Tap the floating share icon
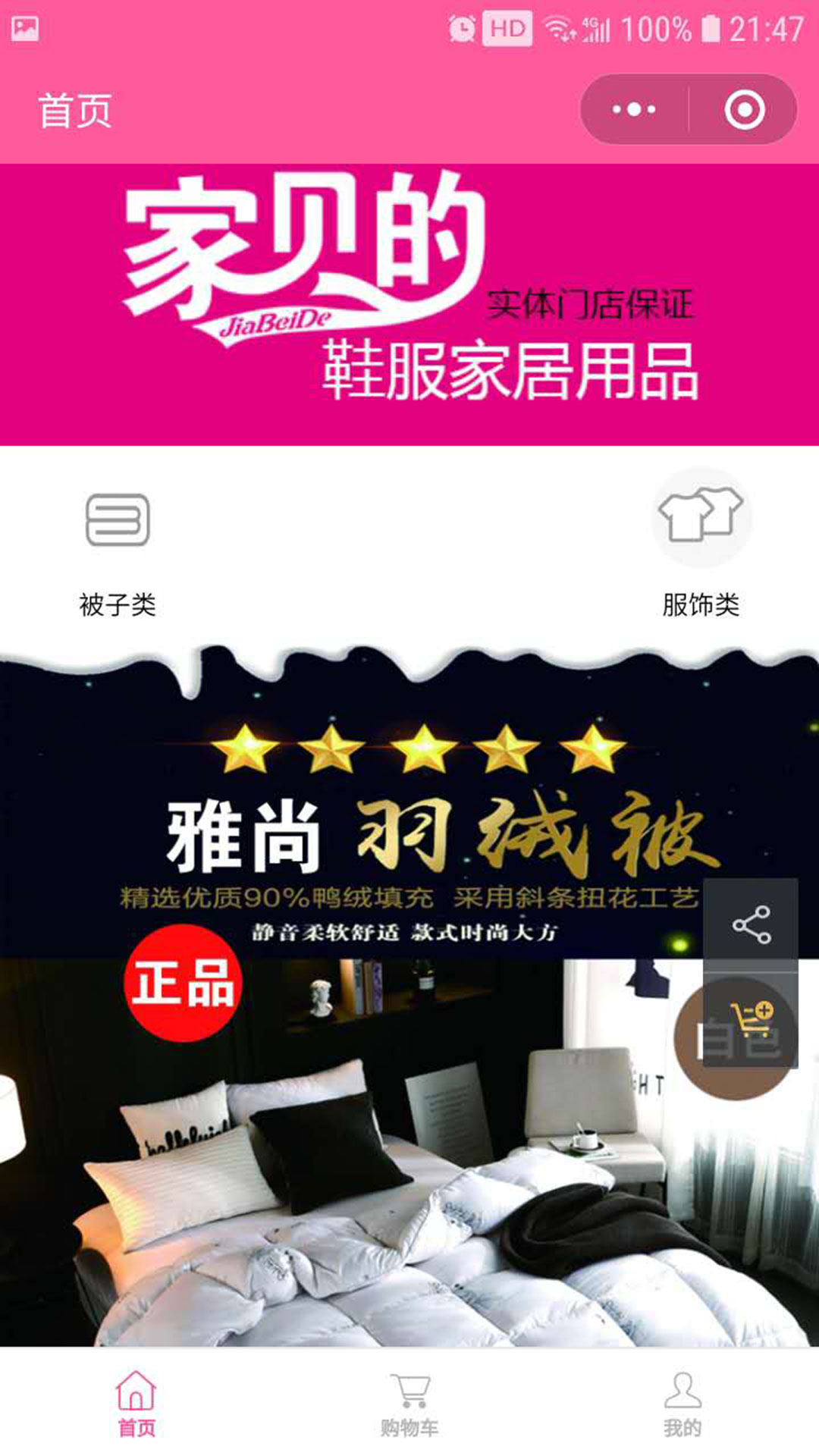The width and height of the screenshot is (819, 1456). (x=751, y=925)
